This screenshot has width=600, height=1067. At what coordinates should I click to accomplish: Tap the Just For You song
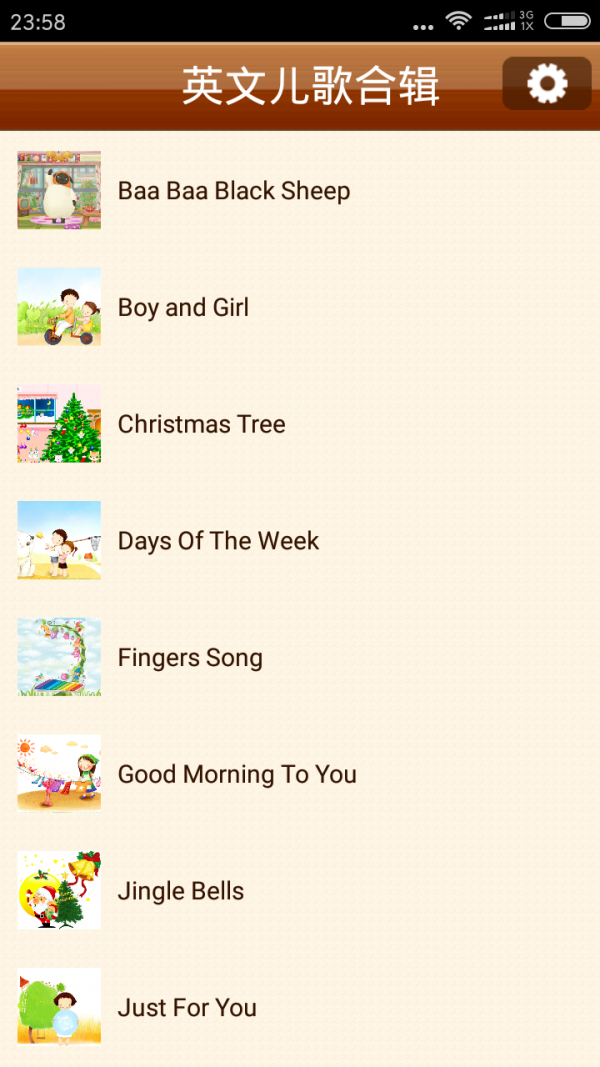tap(187, 1008)
